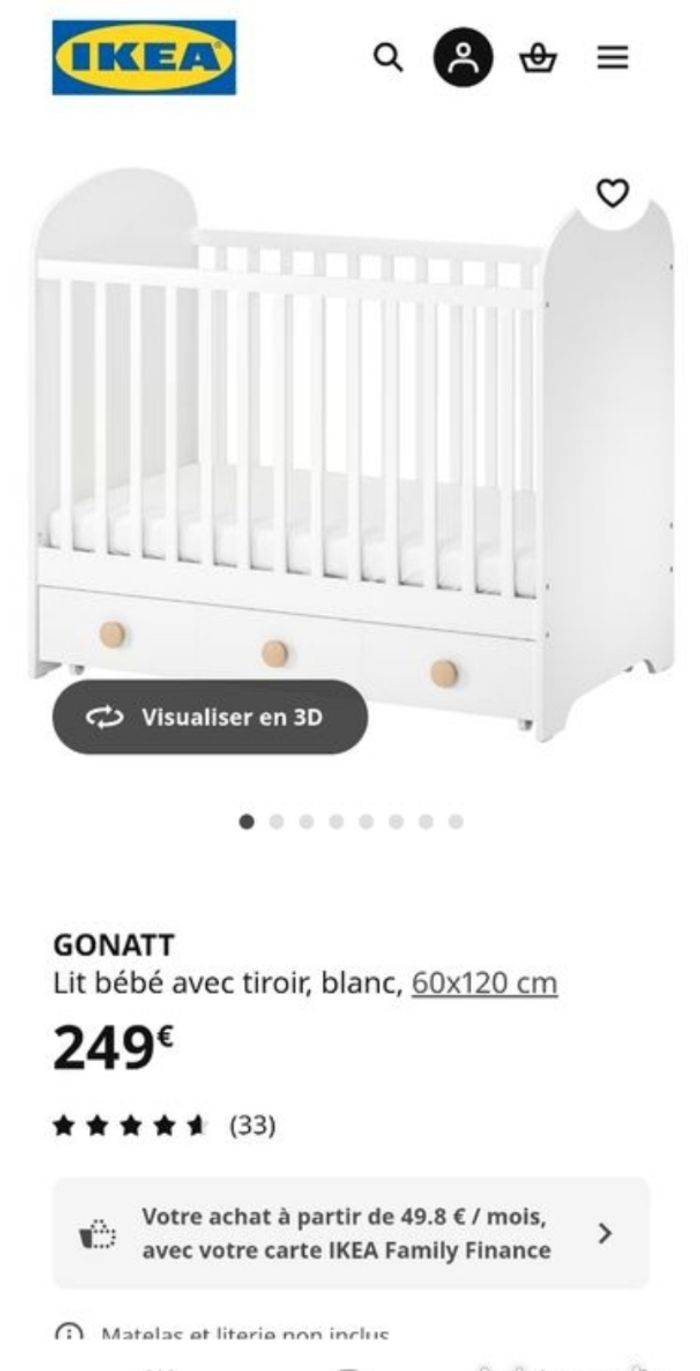
Task: View the 33 customer reviews
Action: tap(252, 1126)
